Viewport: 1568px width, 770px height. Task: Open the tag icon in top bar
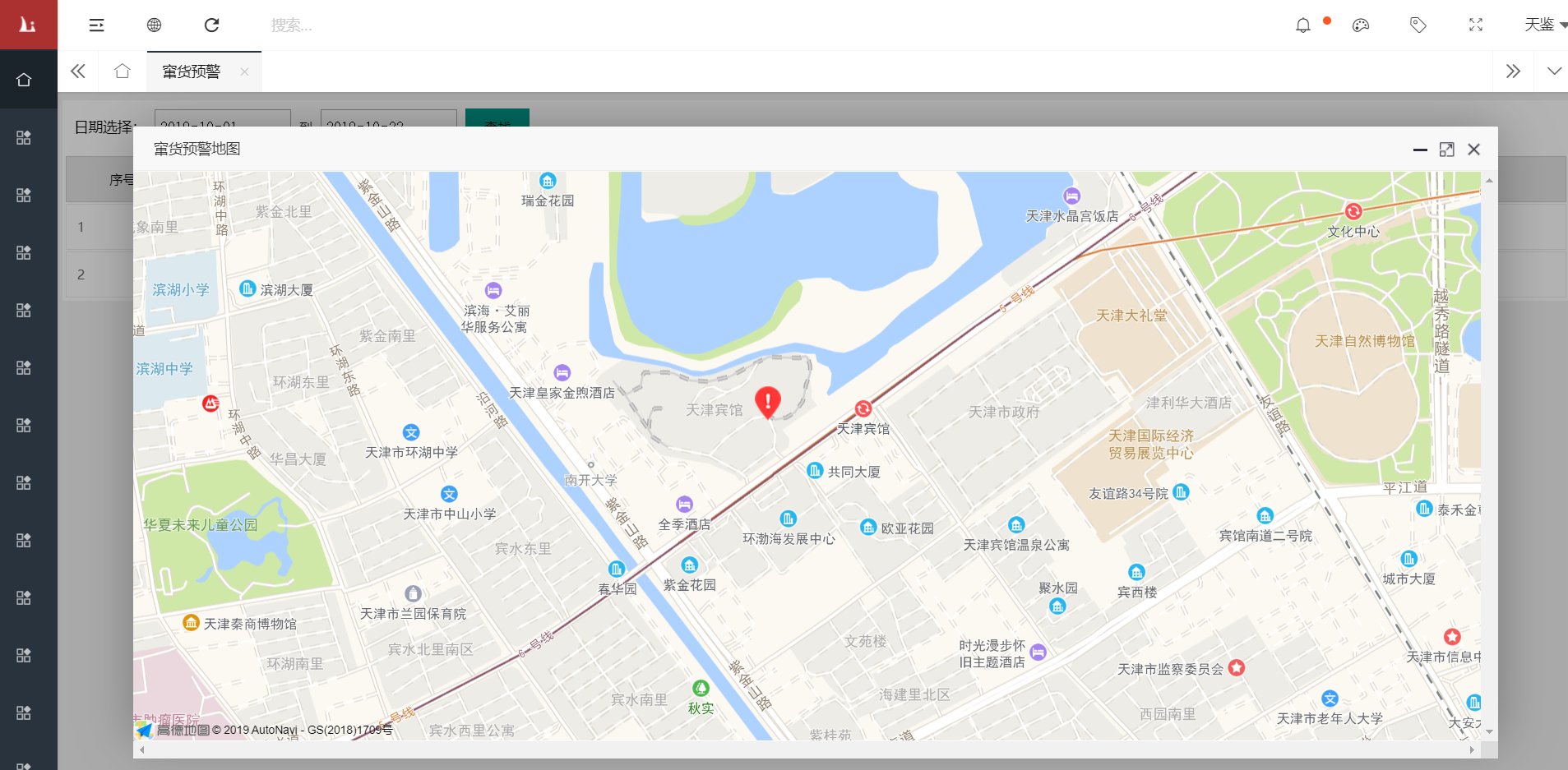click(x=1418, y=25)
